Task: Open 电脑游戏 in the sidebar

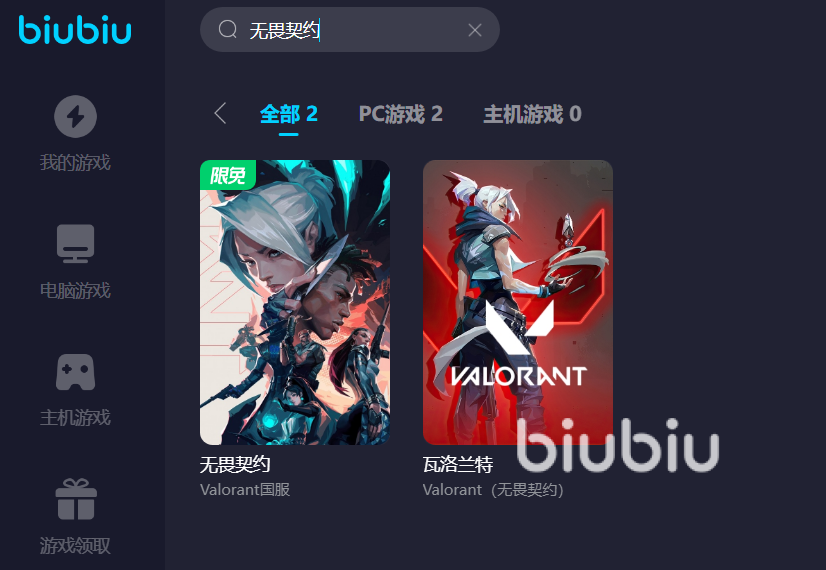Action: pyautogui.click(x=75, y=260)
